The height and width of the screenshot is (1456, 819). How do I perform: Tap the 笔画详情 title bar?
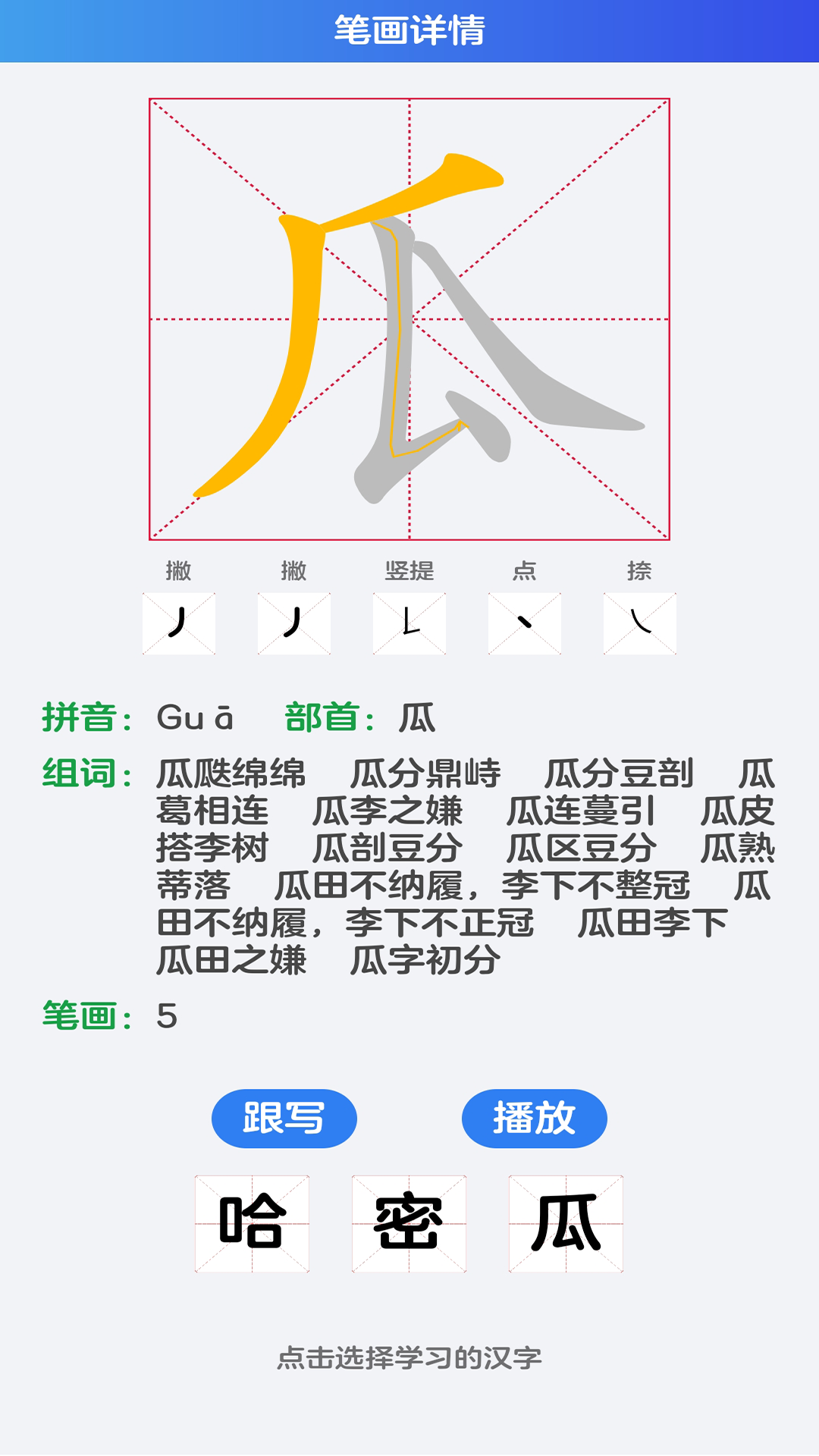tap(409, 29)
